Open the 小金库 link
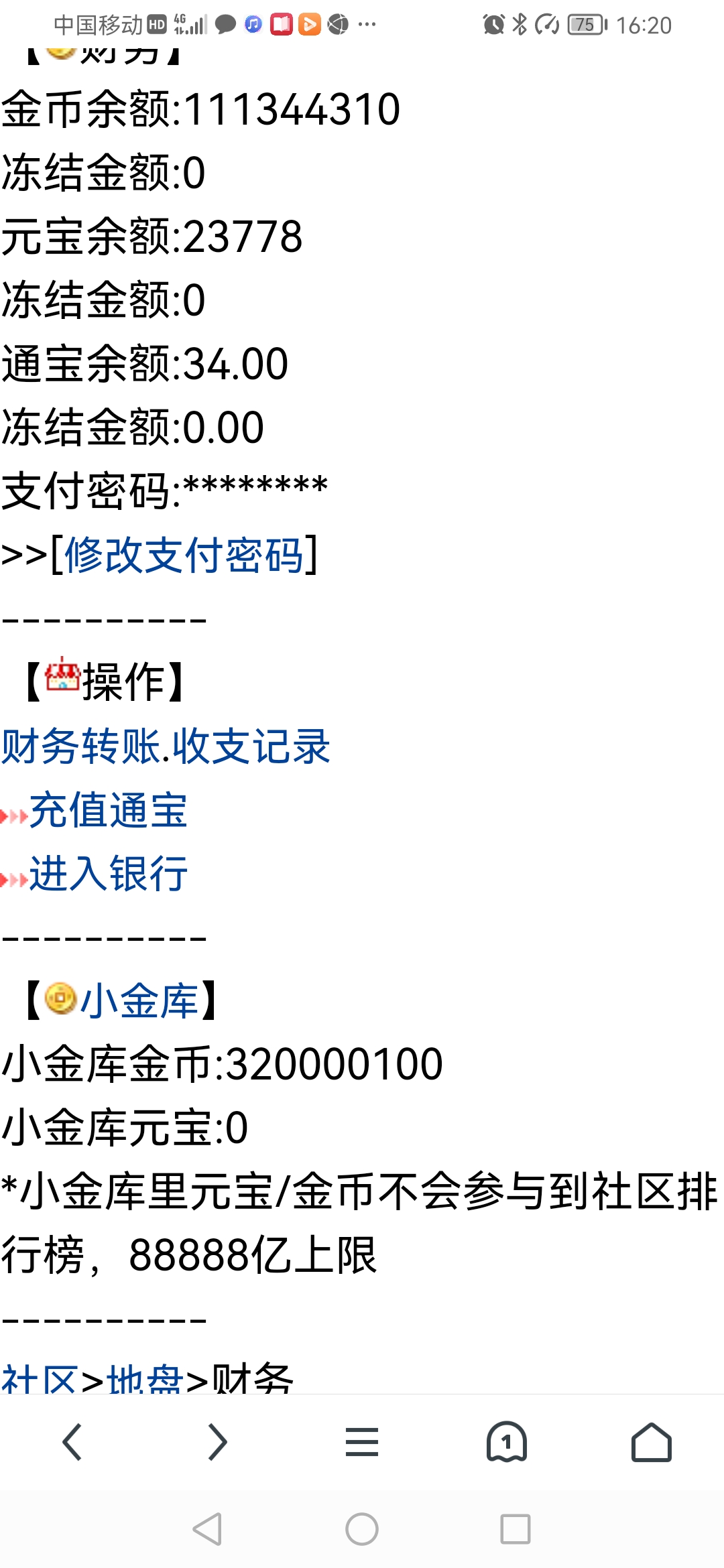Image resolution: width=724 pixels, height=1568 pixels. click(x=139, y=1000)
